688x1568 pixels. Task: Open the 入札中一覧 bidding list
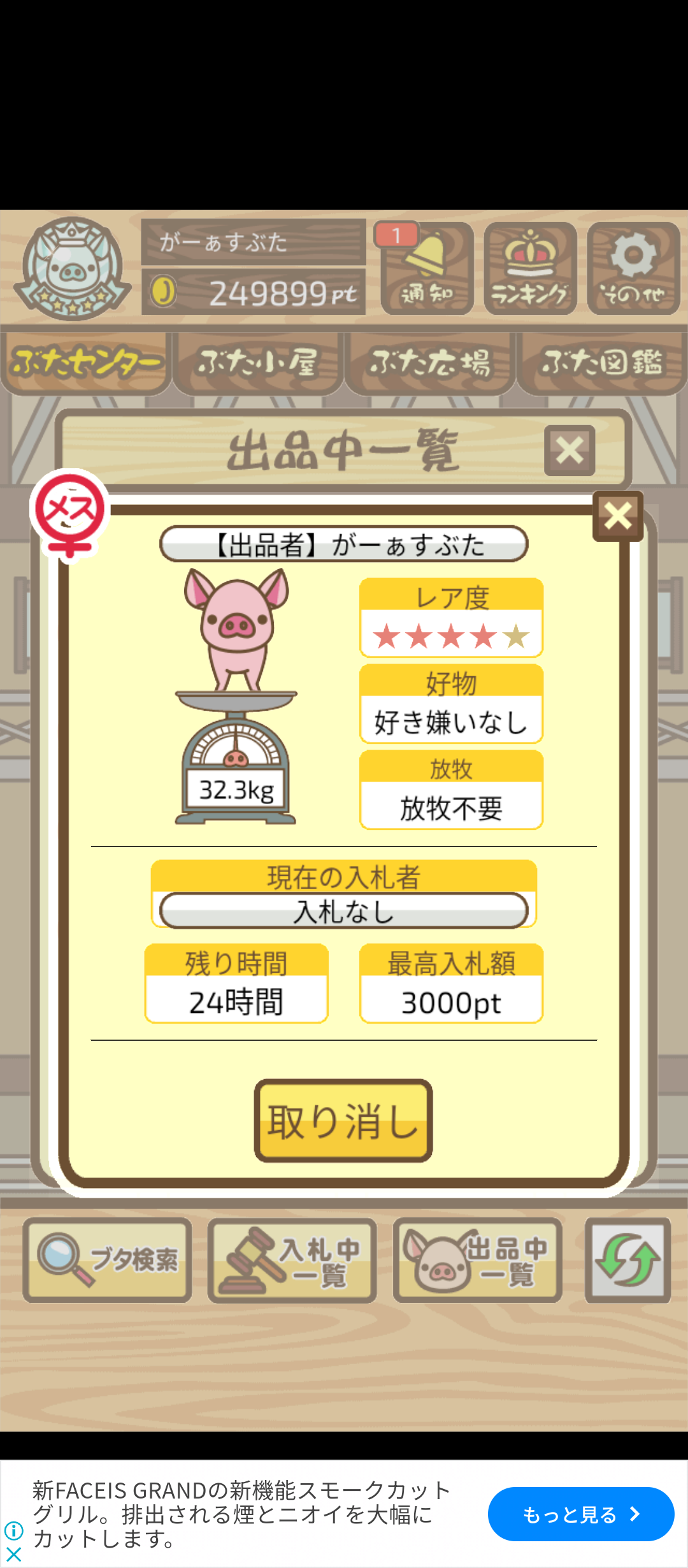click(292, 1260)
